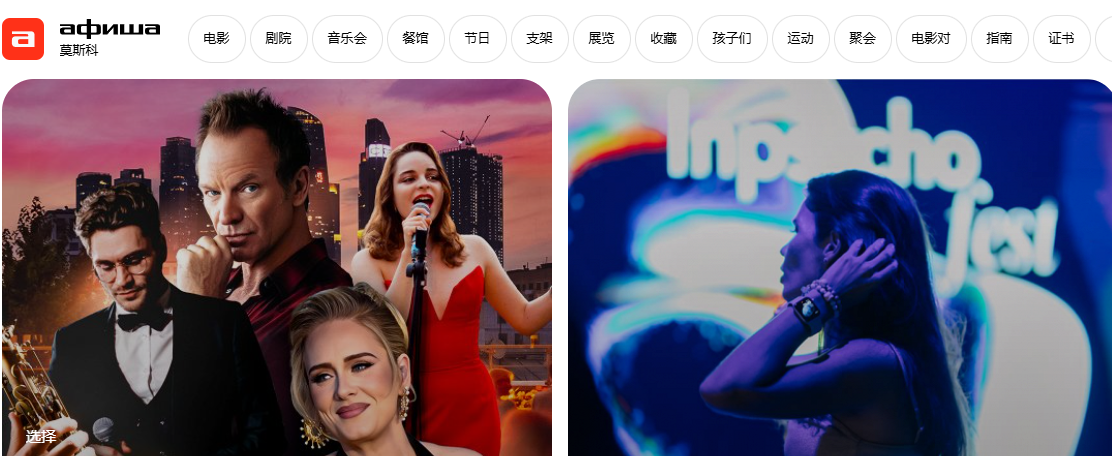
Task: Tap the 节日 chip
Action: coord(477,39)
